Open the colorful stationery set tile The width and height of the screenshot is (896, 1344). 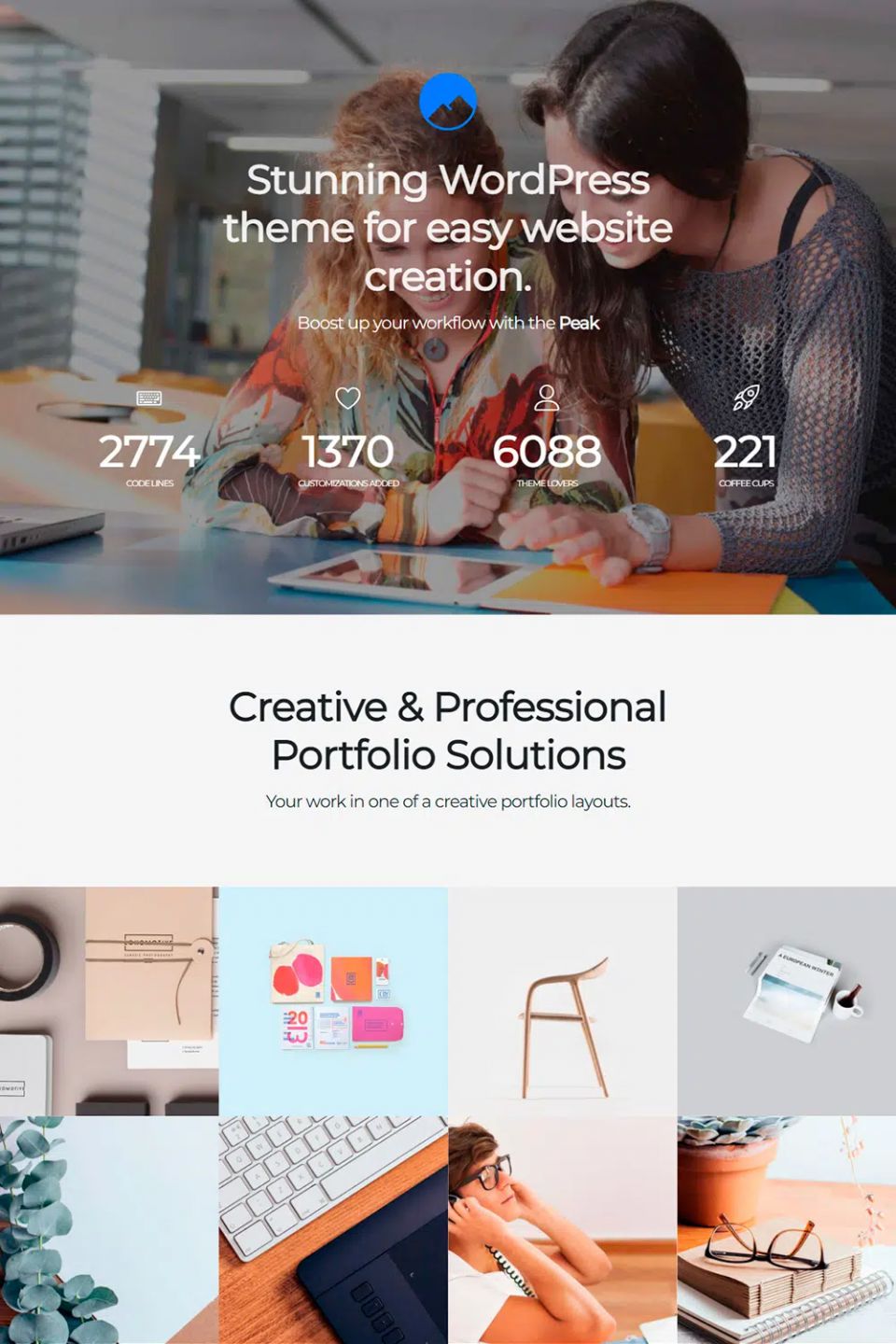click(x=333, y=1001)
